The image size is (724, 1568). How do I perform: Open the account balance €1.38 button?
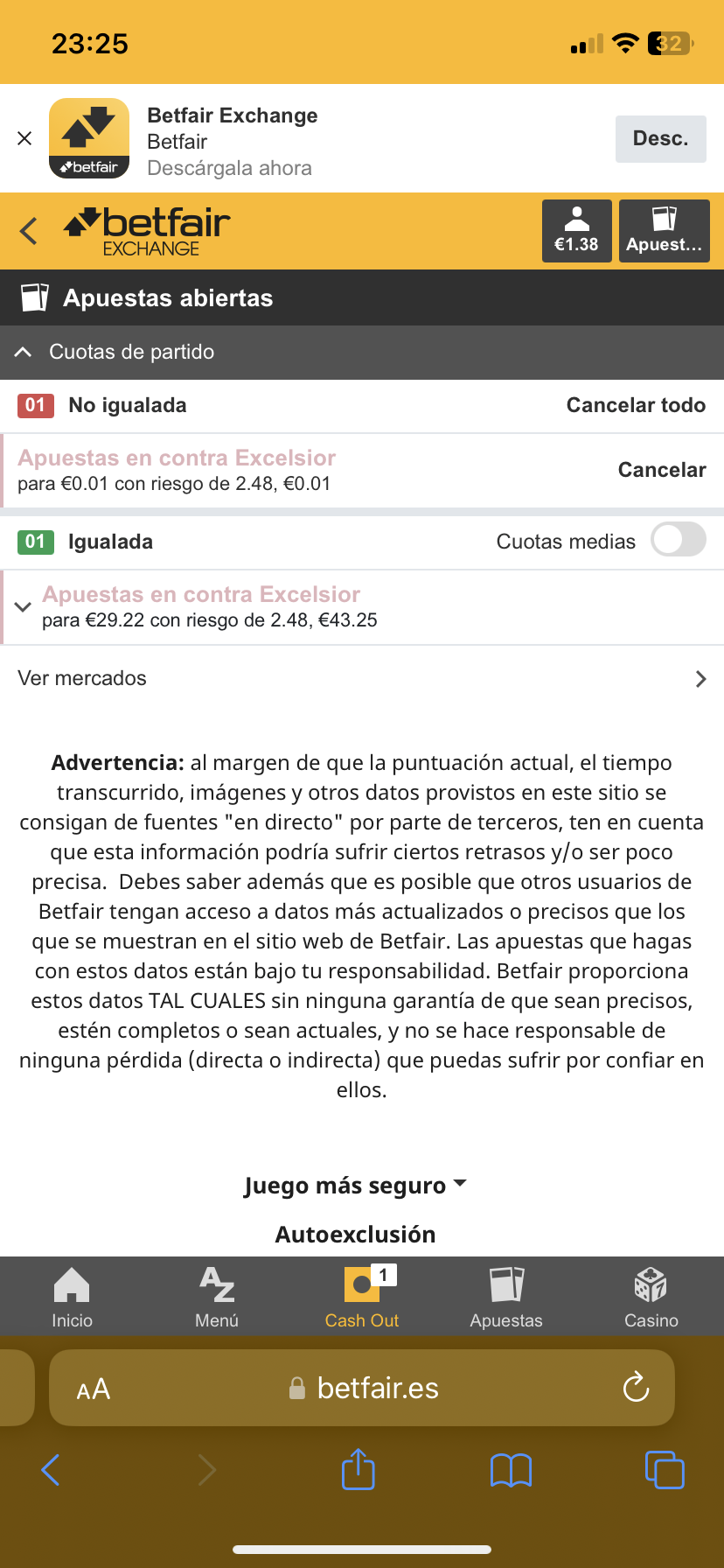point(576,231)
